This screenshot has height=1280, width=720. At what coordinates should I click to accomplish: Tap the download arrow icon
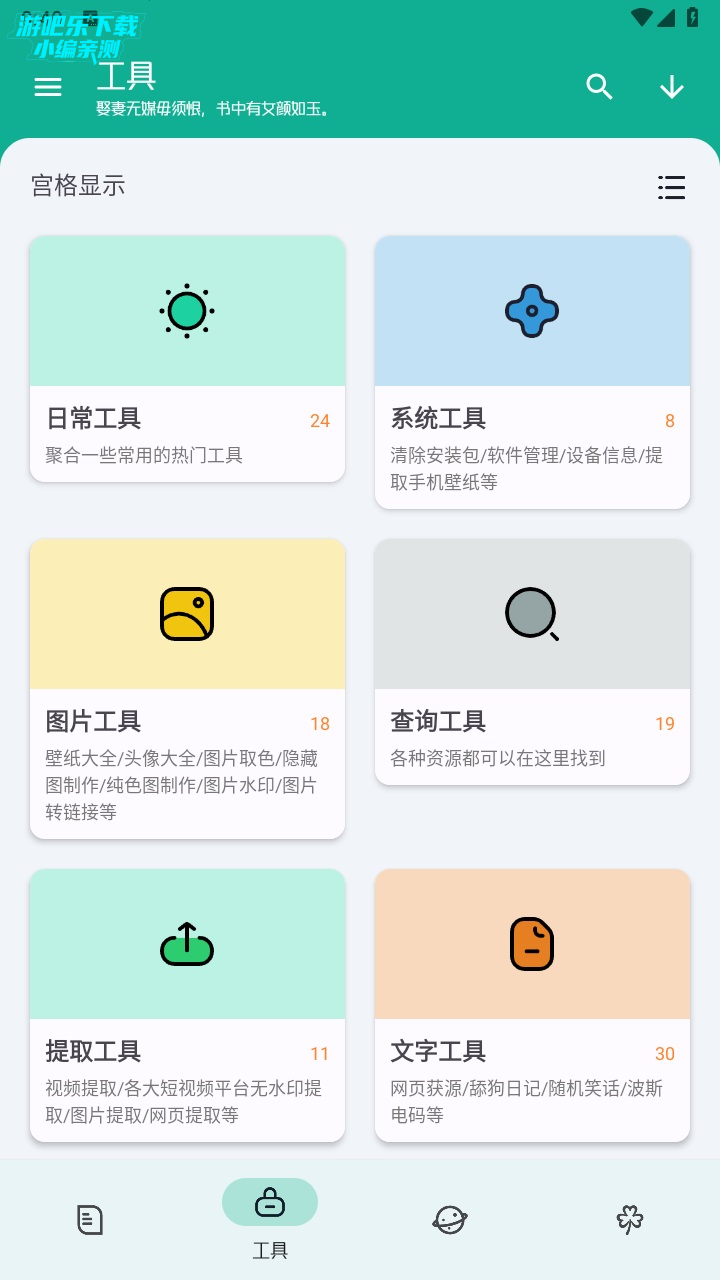click(671, 87)
